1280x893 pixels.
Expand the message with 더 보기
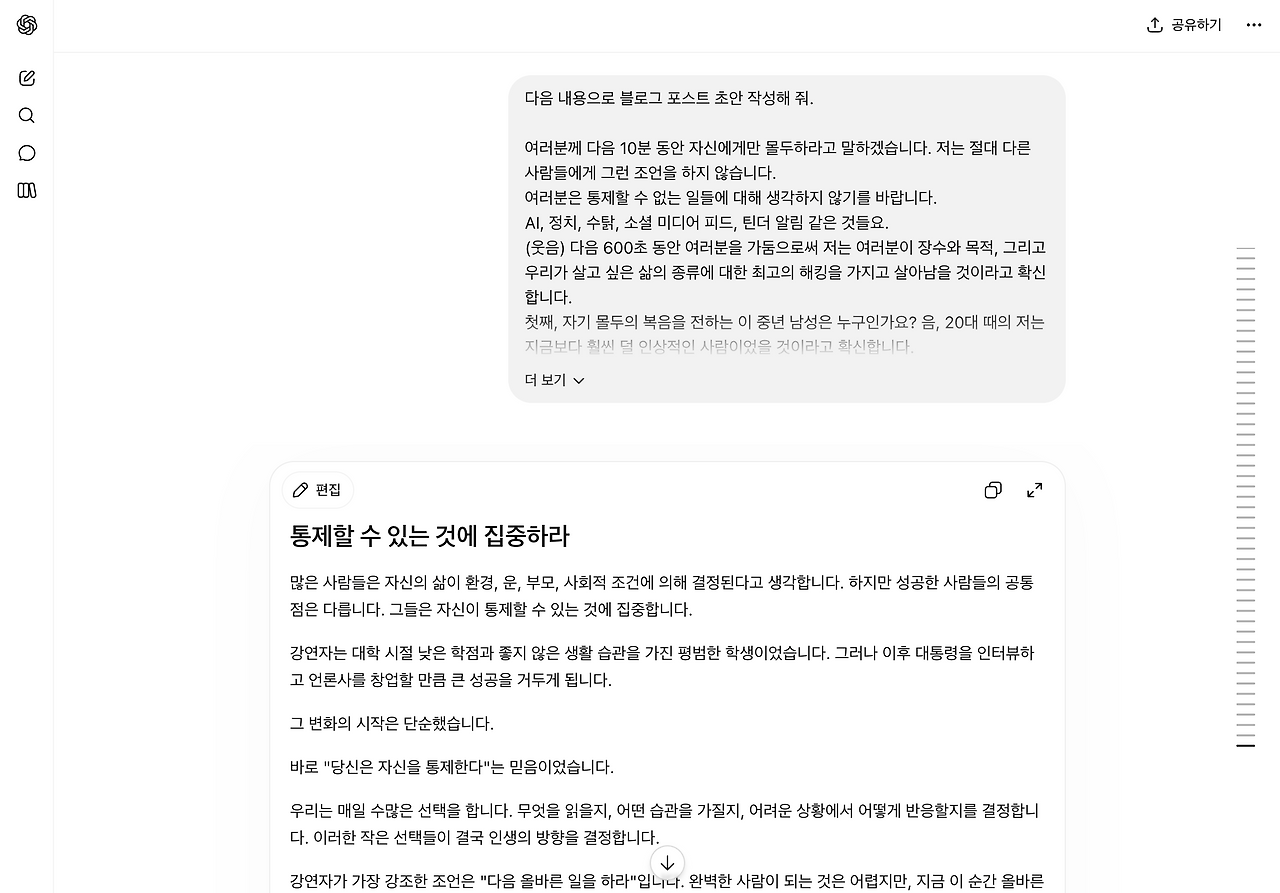click(554, 380)
